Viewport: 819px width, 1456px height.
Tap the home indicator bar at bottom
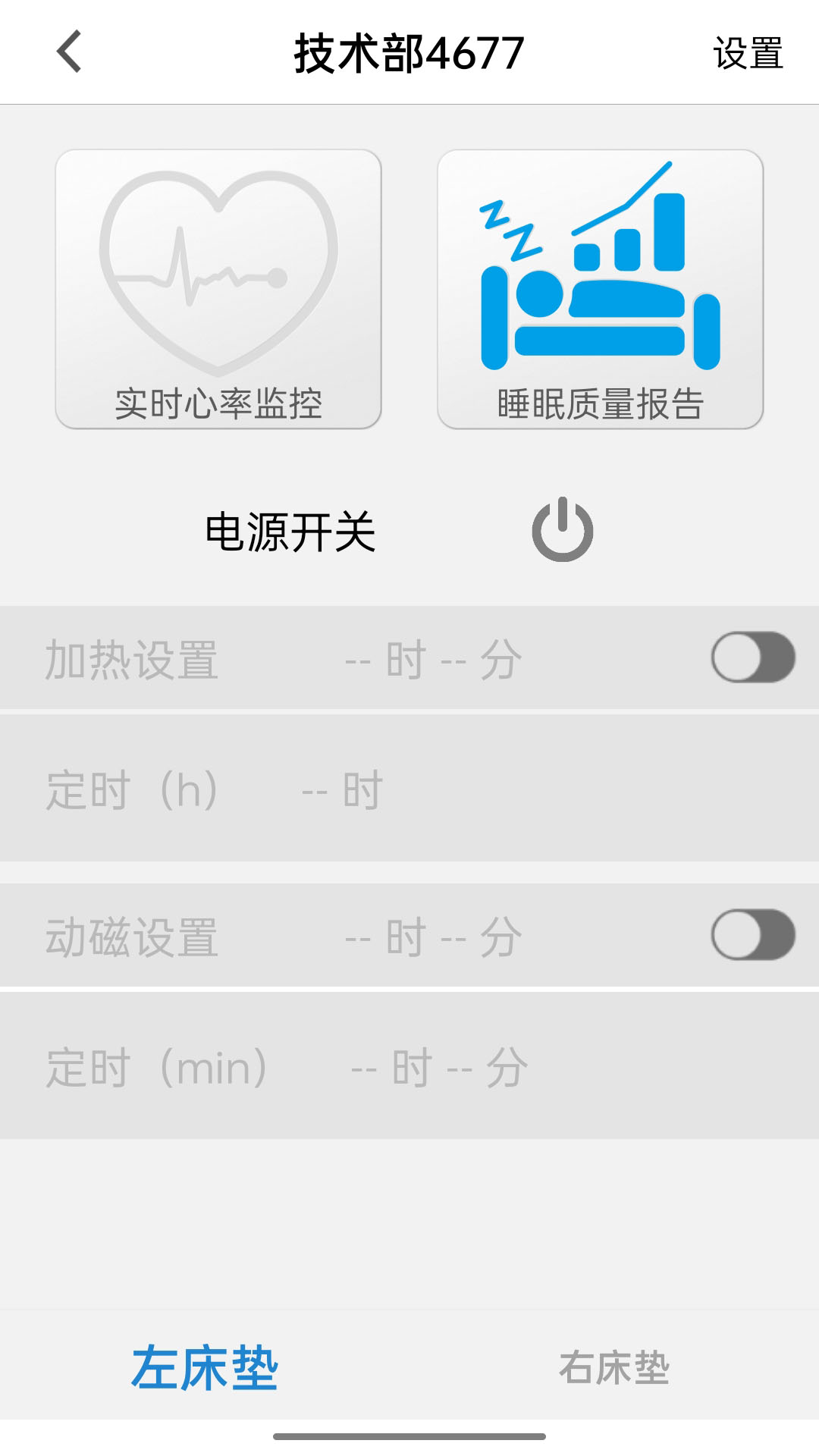tap(409, 1438)
